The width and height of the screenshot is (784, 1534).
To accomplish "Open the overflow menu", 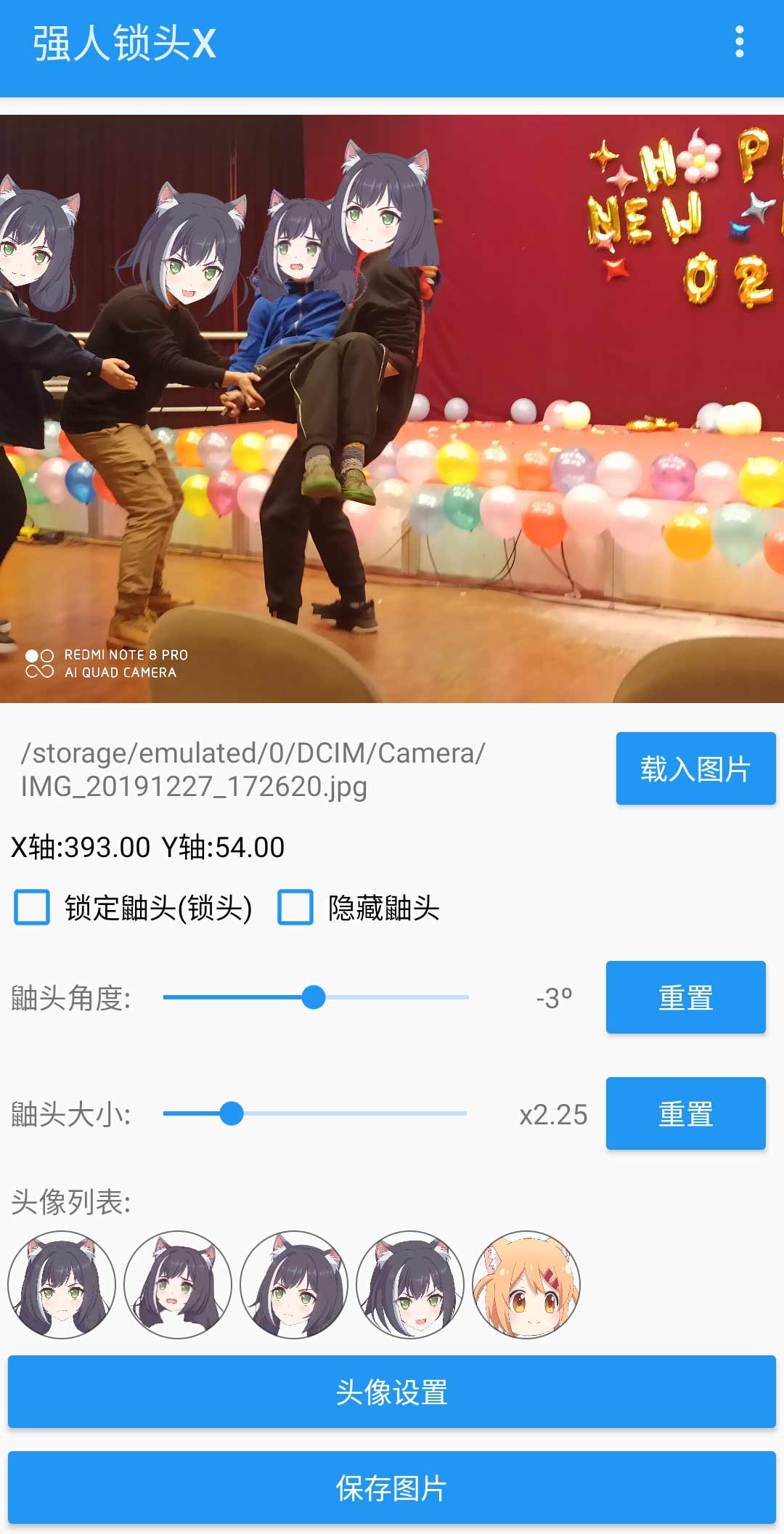I will 739,42.
